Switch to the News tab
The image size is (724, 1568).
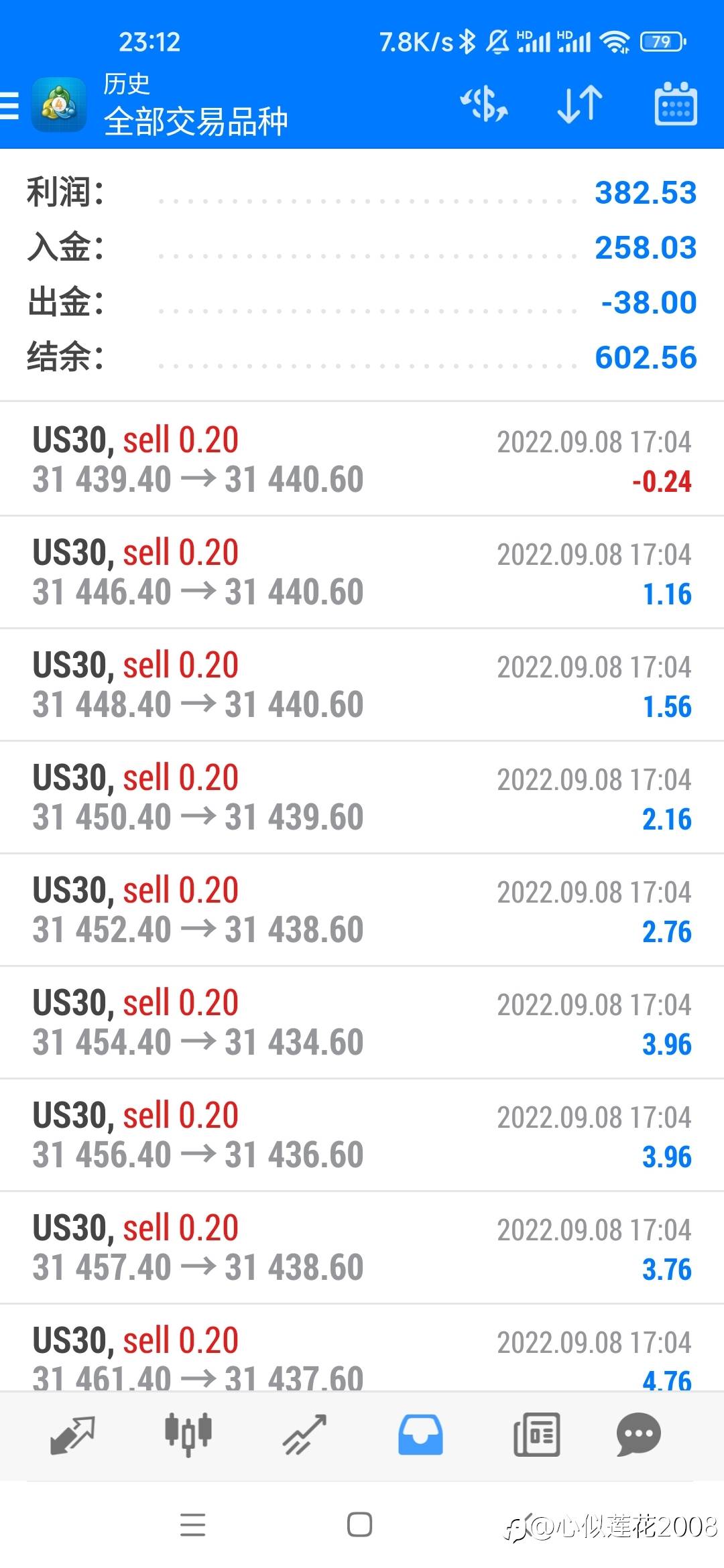tap(536, 1435)
